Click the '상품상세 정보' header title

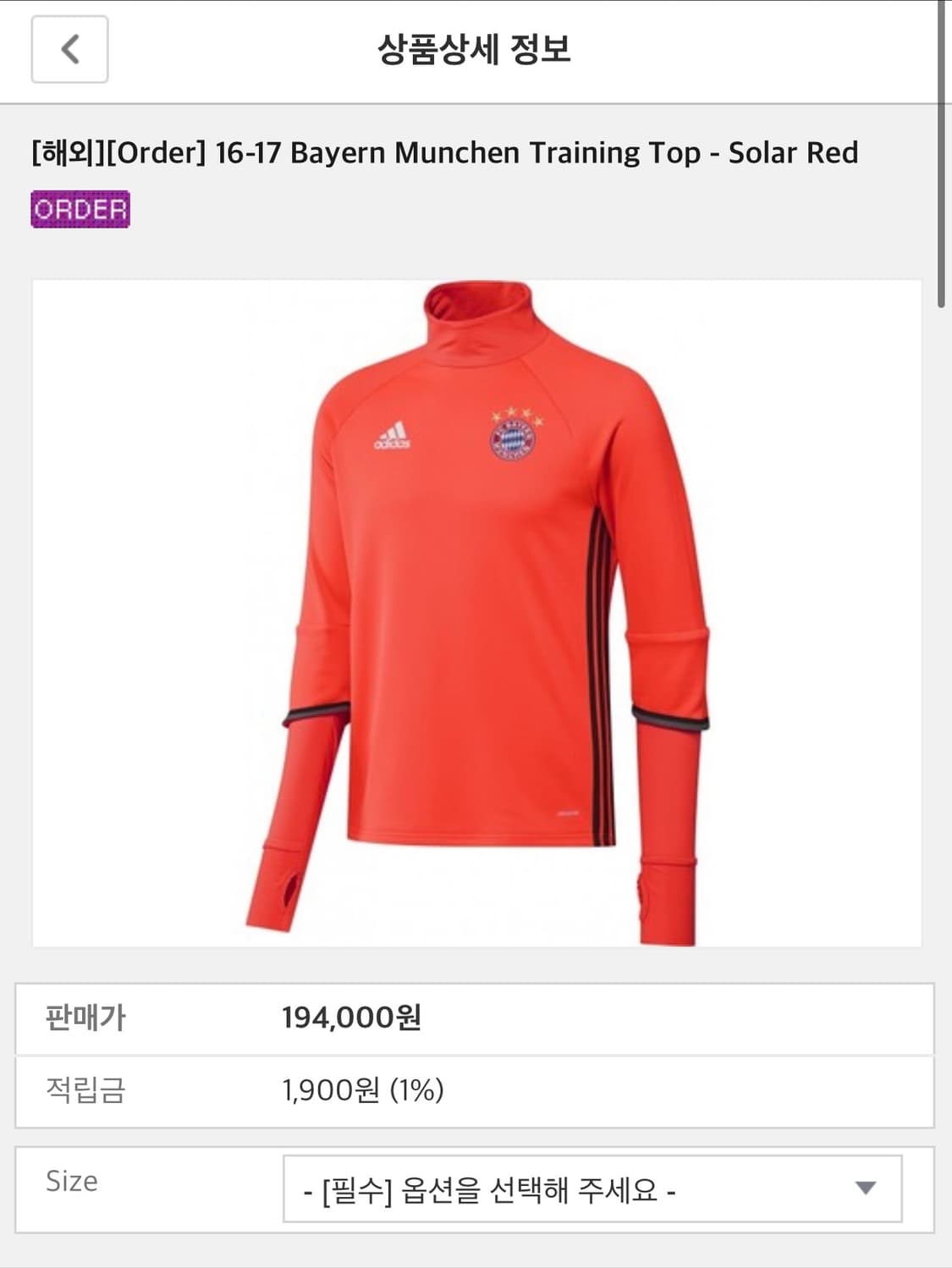(476, 48)
